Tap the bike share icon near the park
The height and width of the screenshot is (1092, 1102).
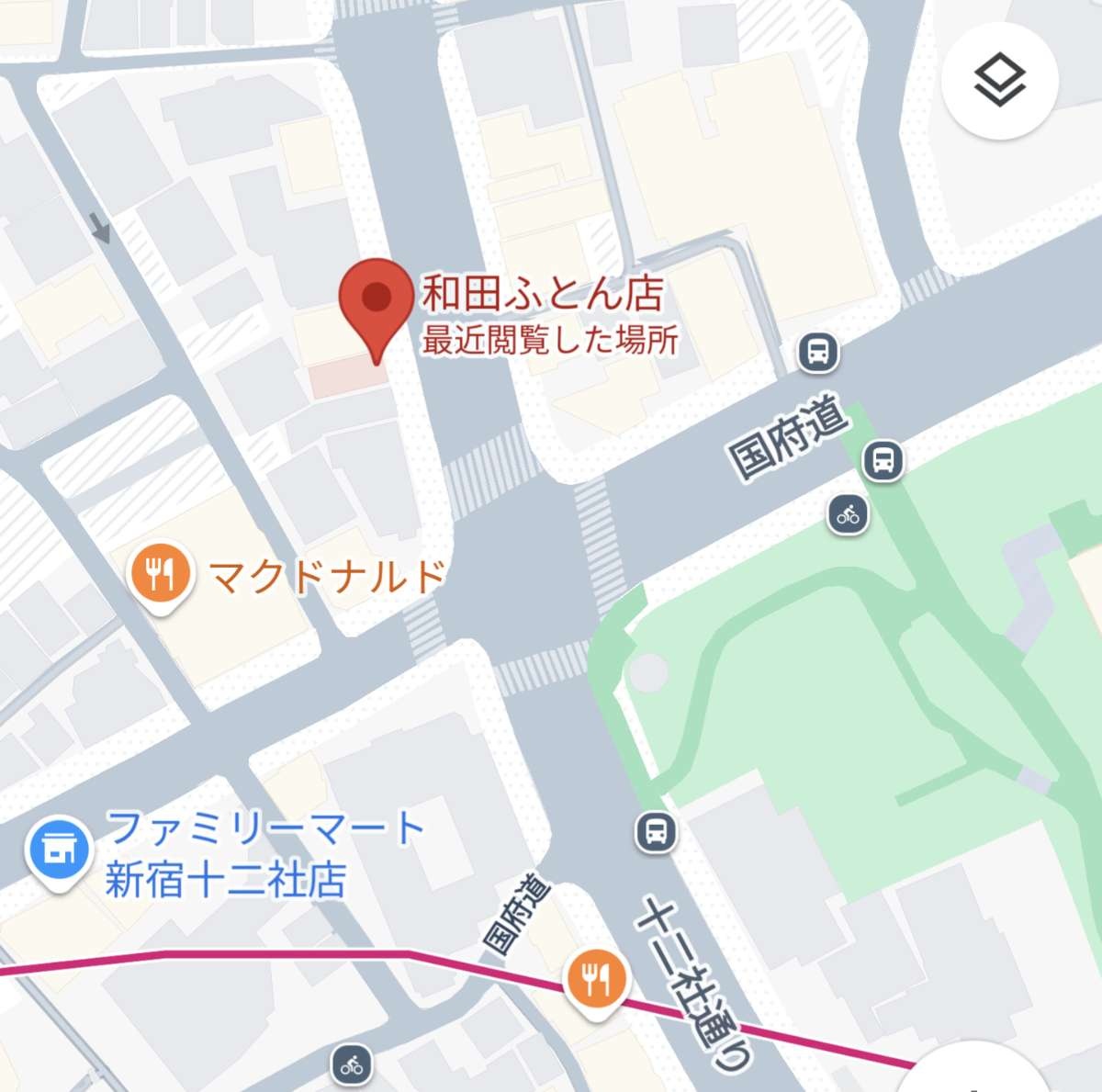848,514
